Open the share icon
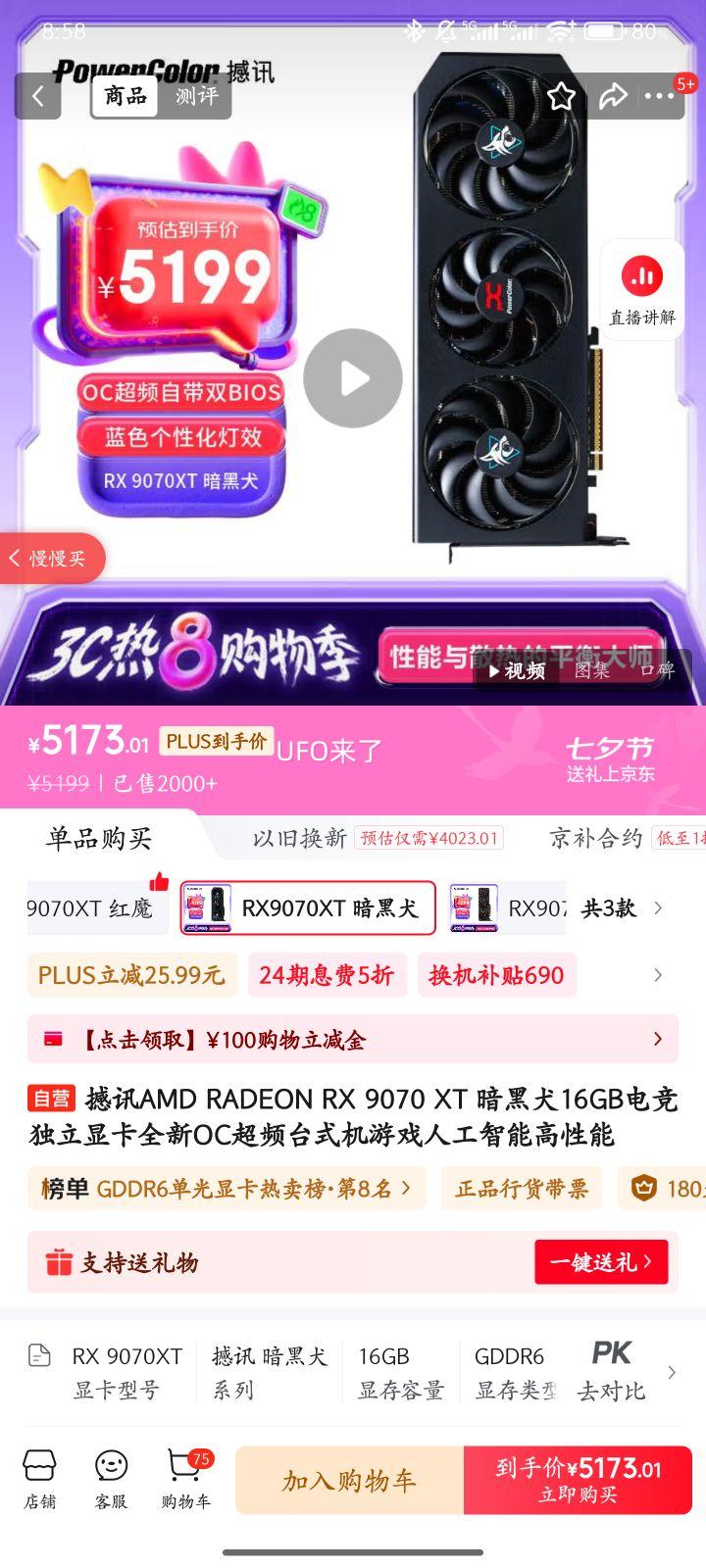Screen dimensions: 706x1568 (x=614, y=96)
